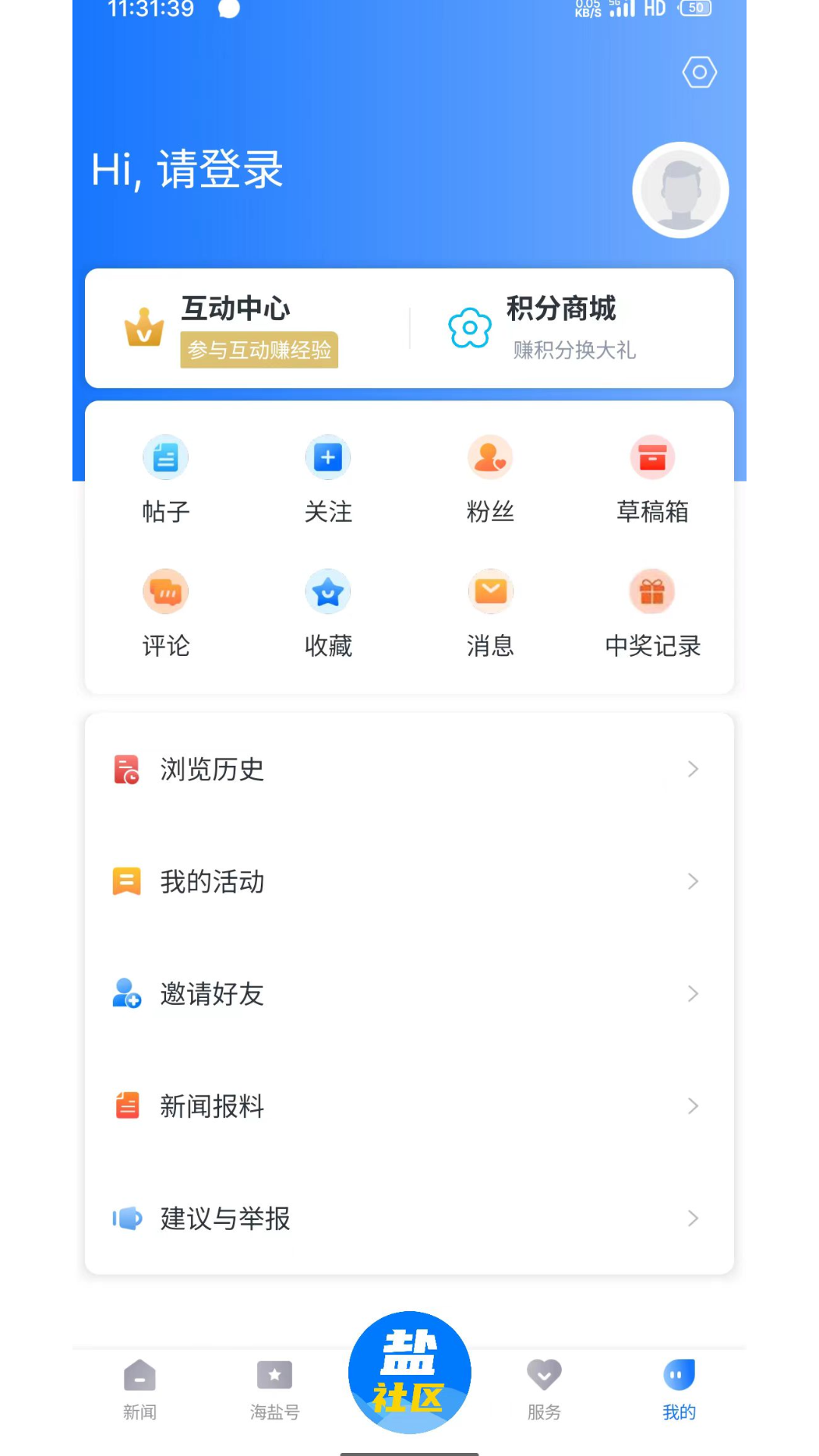Expand the 我的活动 row chevron

(692, 881)
